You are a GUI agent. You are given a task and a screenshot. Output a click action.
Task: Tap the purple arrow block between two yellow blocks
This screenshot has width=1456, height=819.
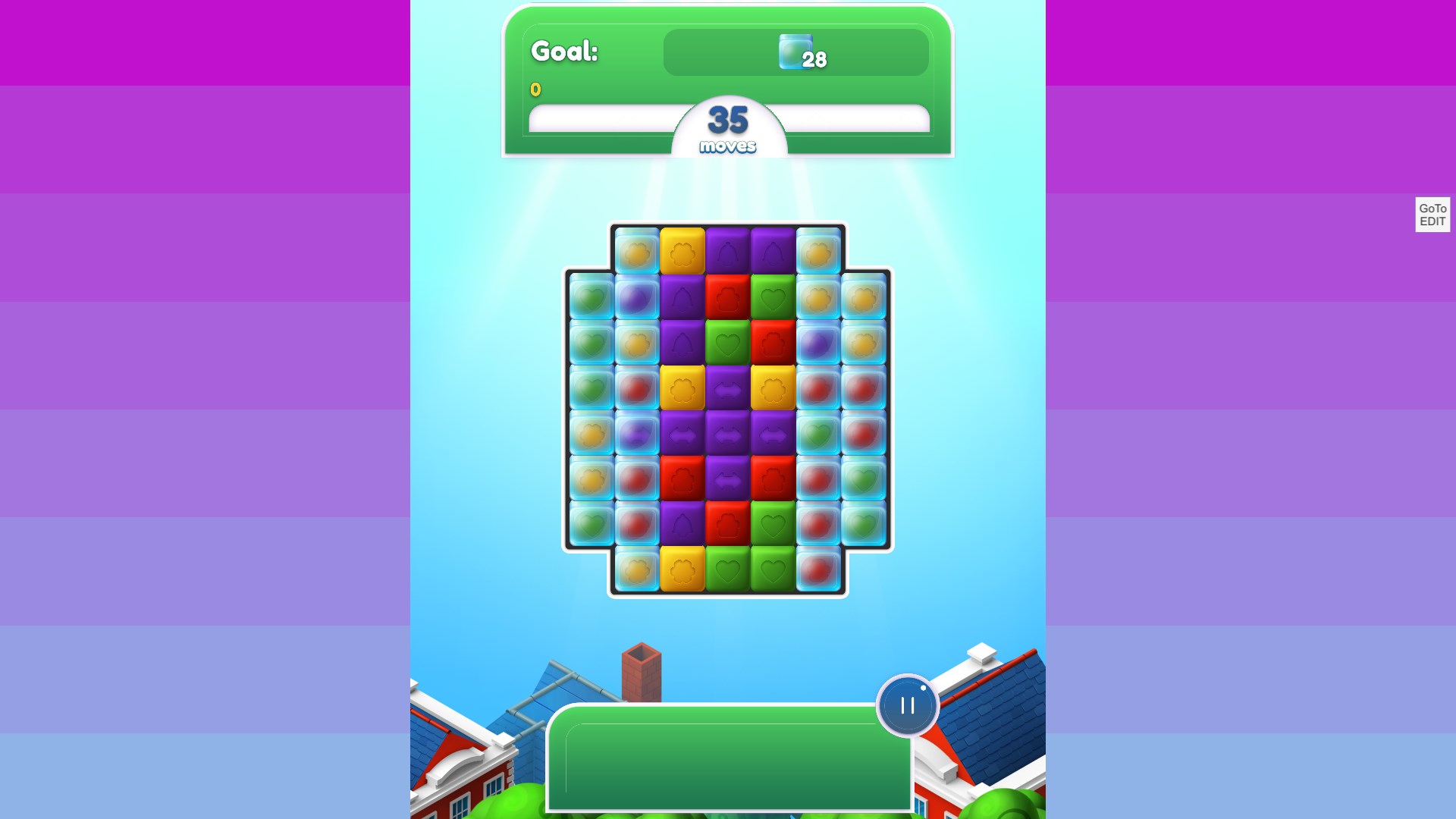(x=728, y=388)
